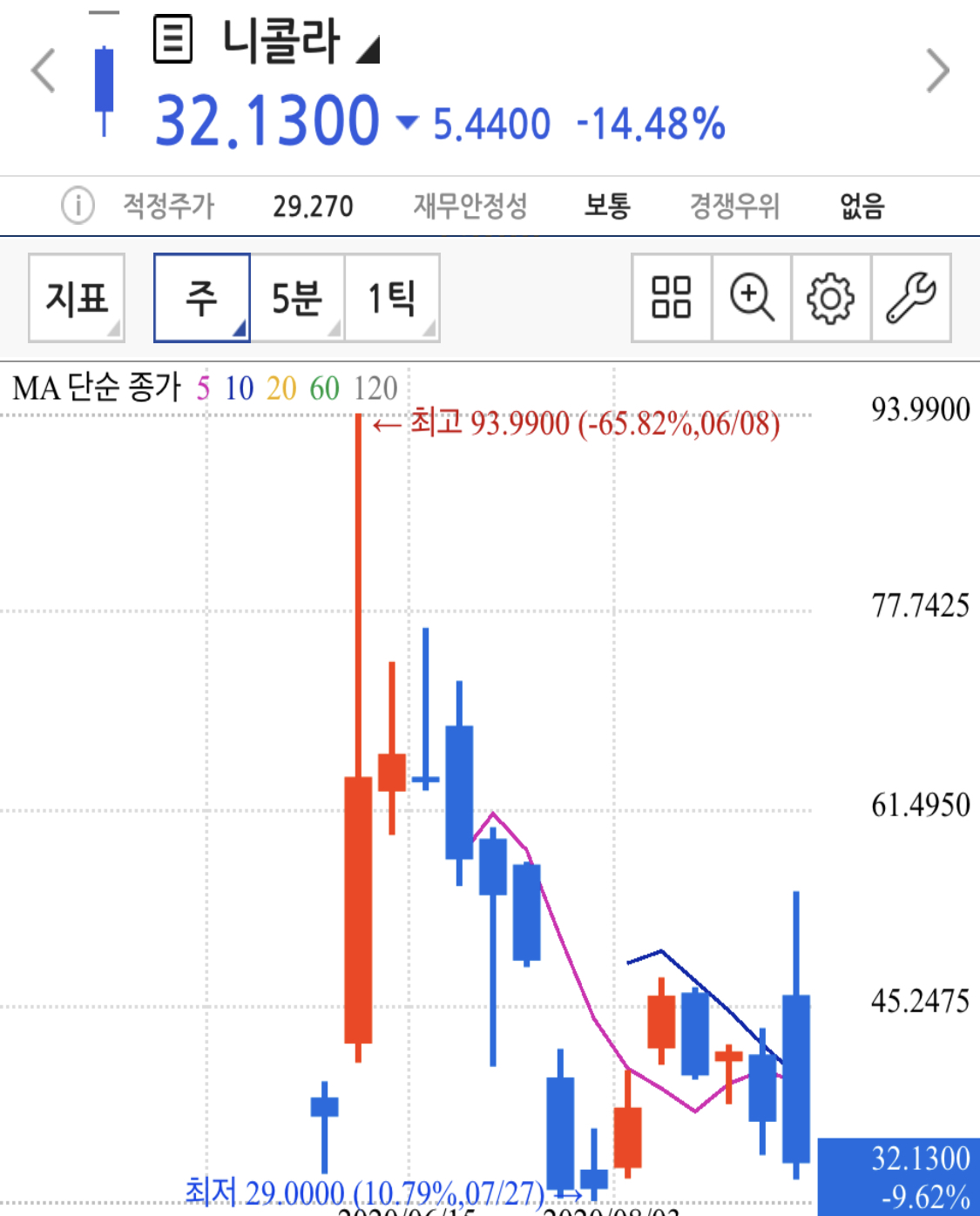Image resolution: width=980 pixels, height=1216 pixels.
Task: Select the 주 weekly chart period
Action: pos(202,298)
